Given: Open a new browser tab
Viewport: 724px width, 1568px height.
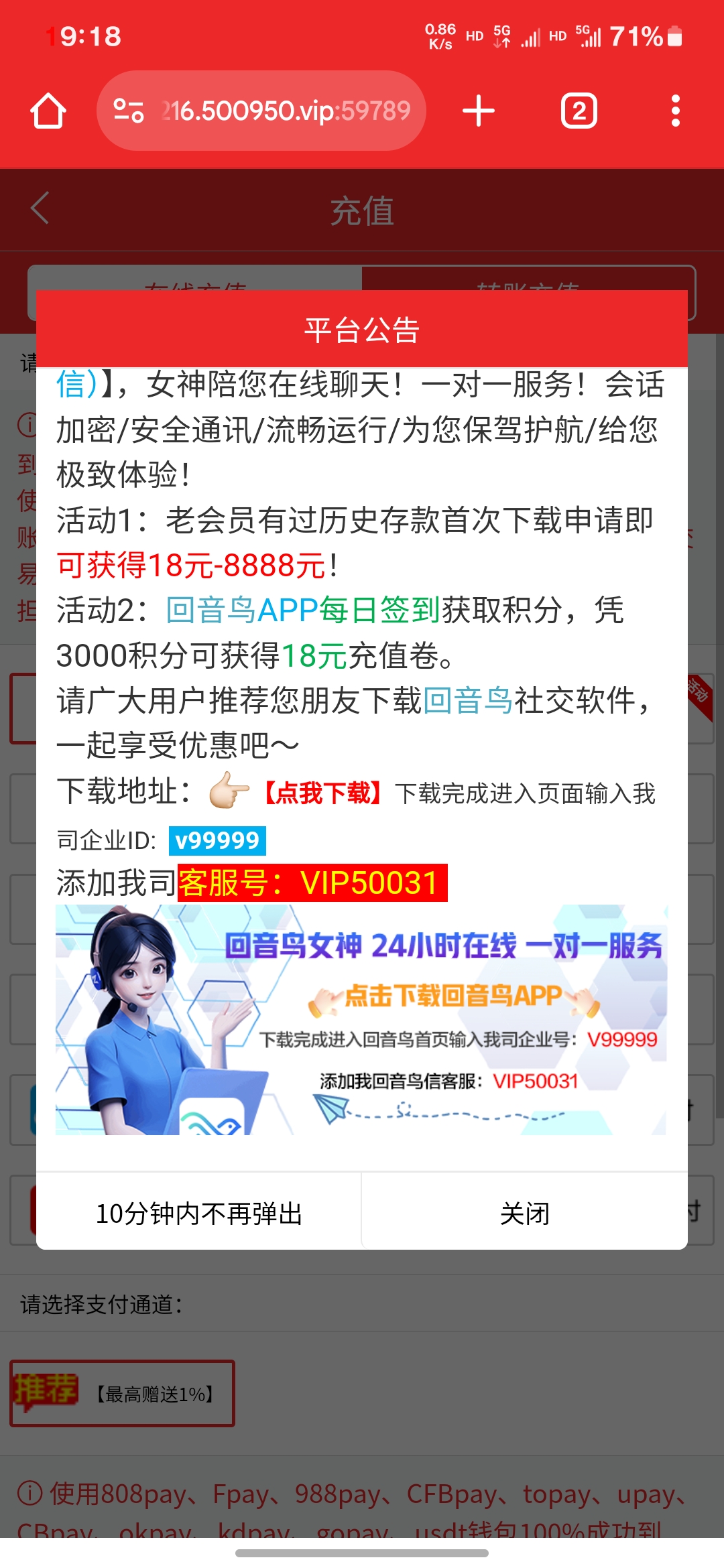Looking at the screenshot, I should tap(479, 111).
